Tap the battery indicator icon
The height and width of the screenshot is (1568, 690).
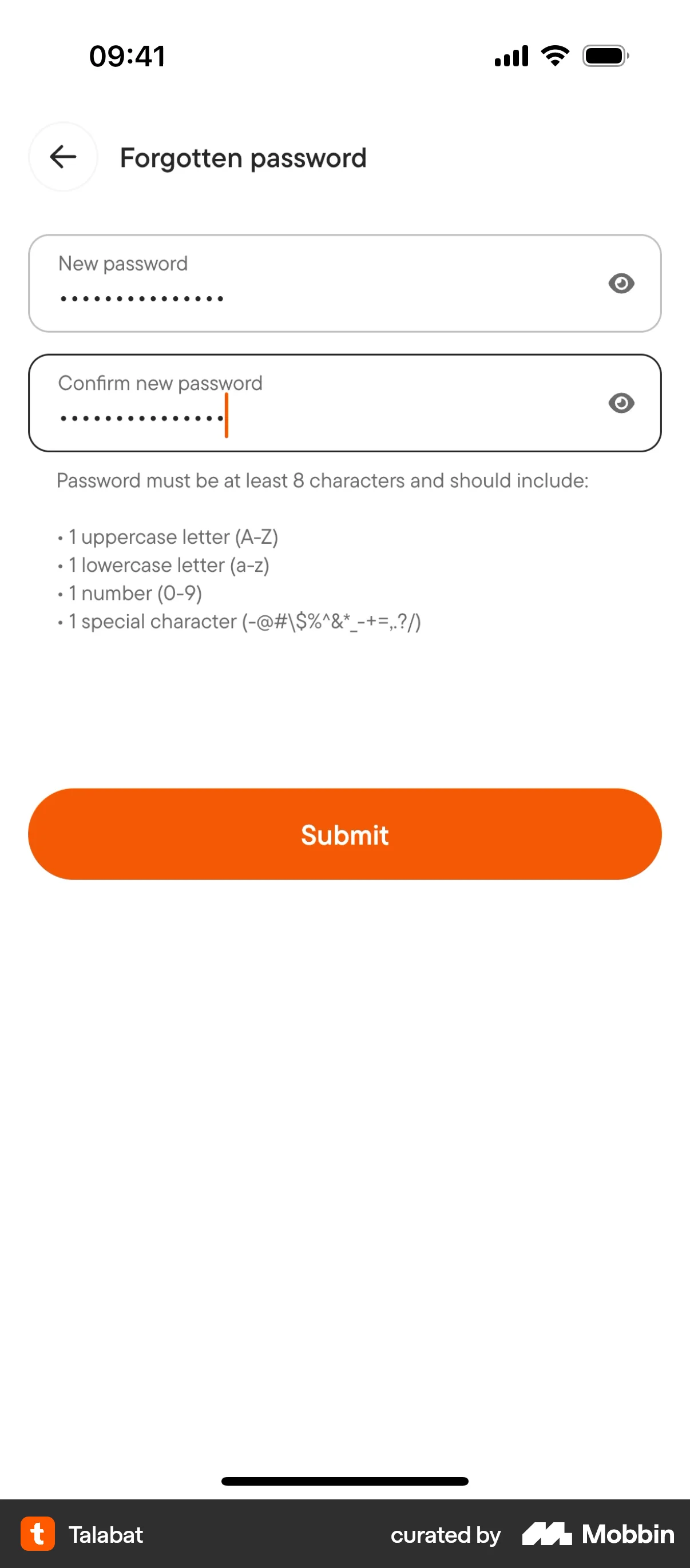coord(606,55)
